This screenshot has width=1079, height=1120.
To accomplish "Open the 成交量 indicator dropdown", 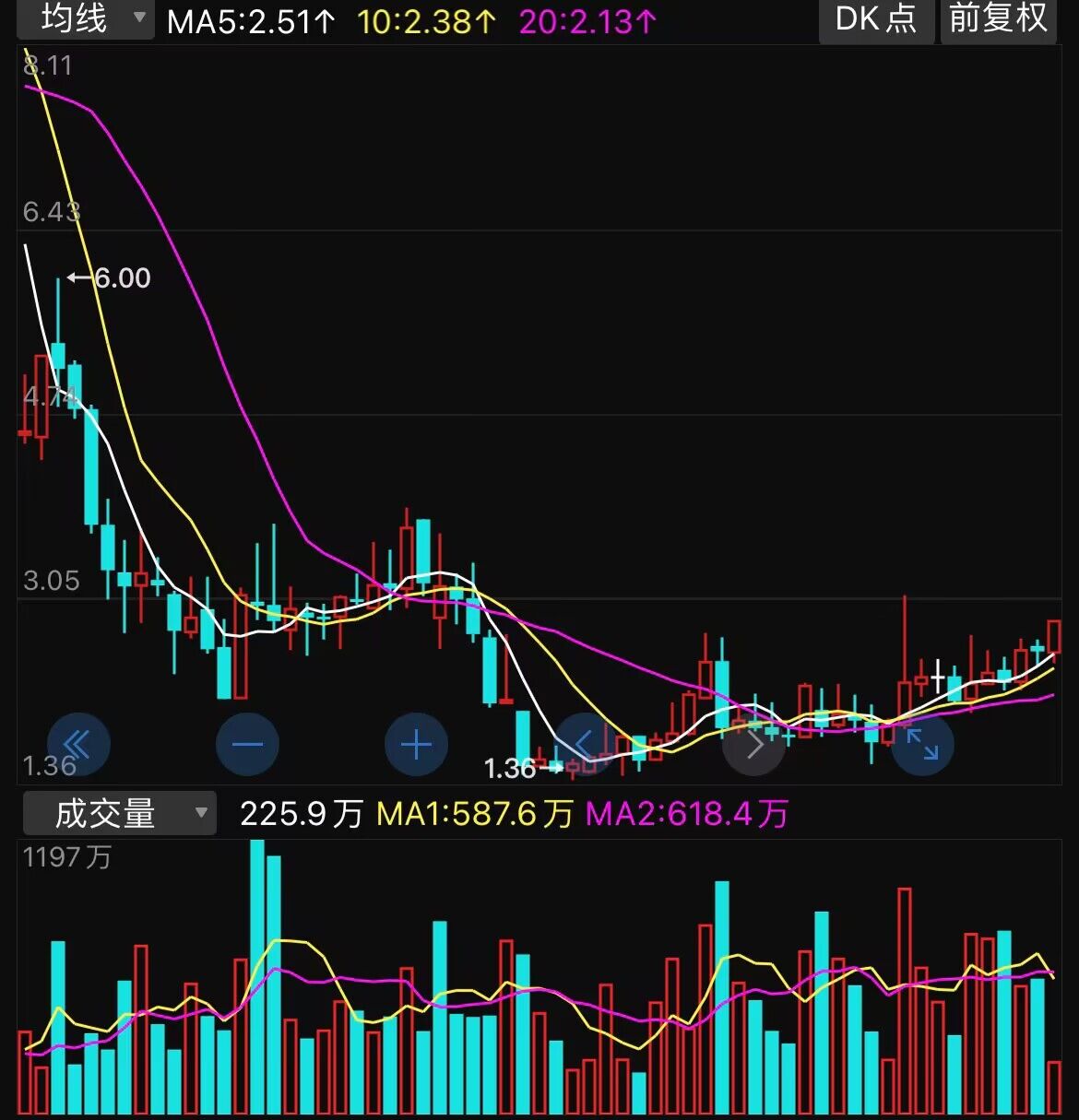I will 119,813.
